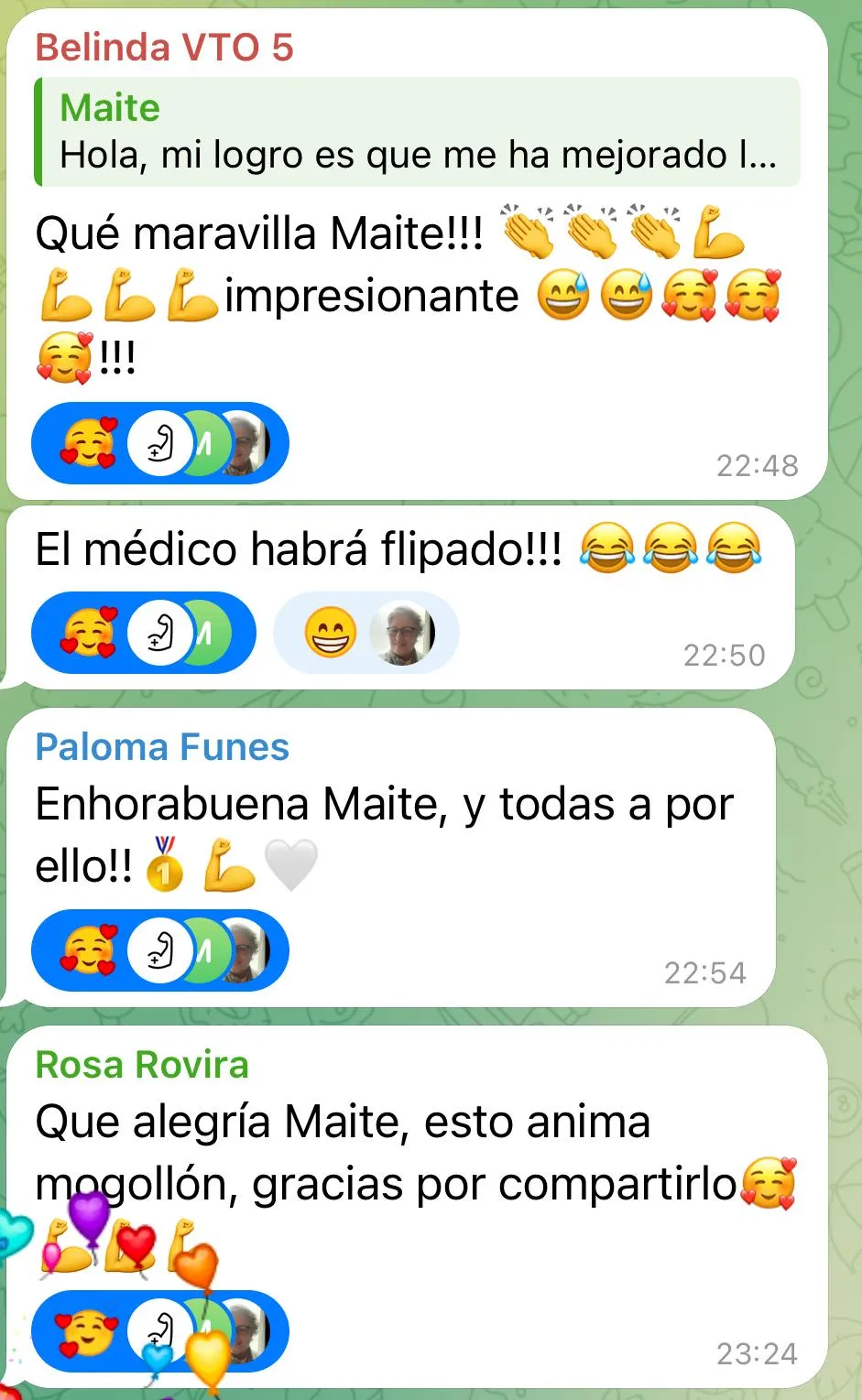Screen dimensions: 862x1400
Task: Tap grinning reaction under El médico habrá flipado
Action: click(330, 633)
